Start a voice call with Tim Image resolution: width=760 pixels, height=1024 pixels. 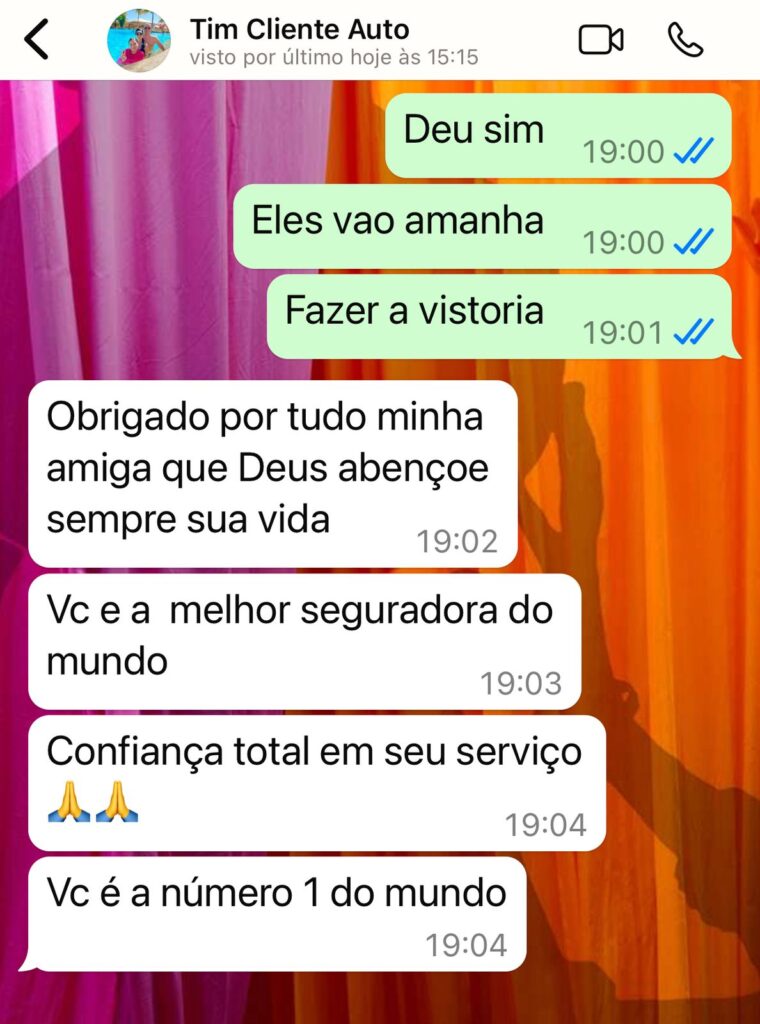click(686, 40)
